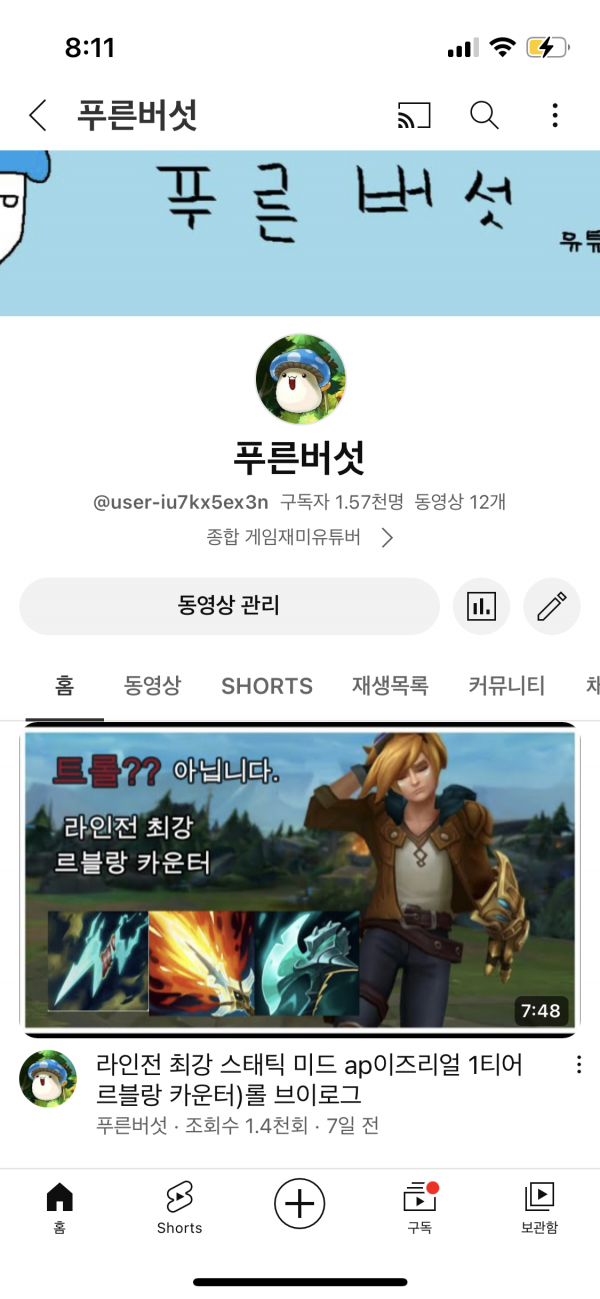Go to the bottom 홈 navigation item

tap(60, 1208)
